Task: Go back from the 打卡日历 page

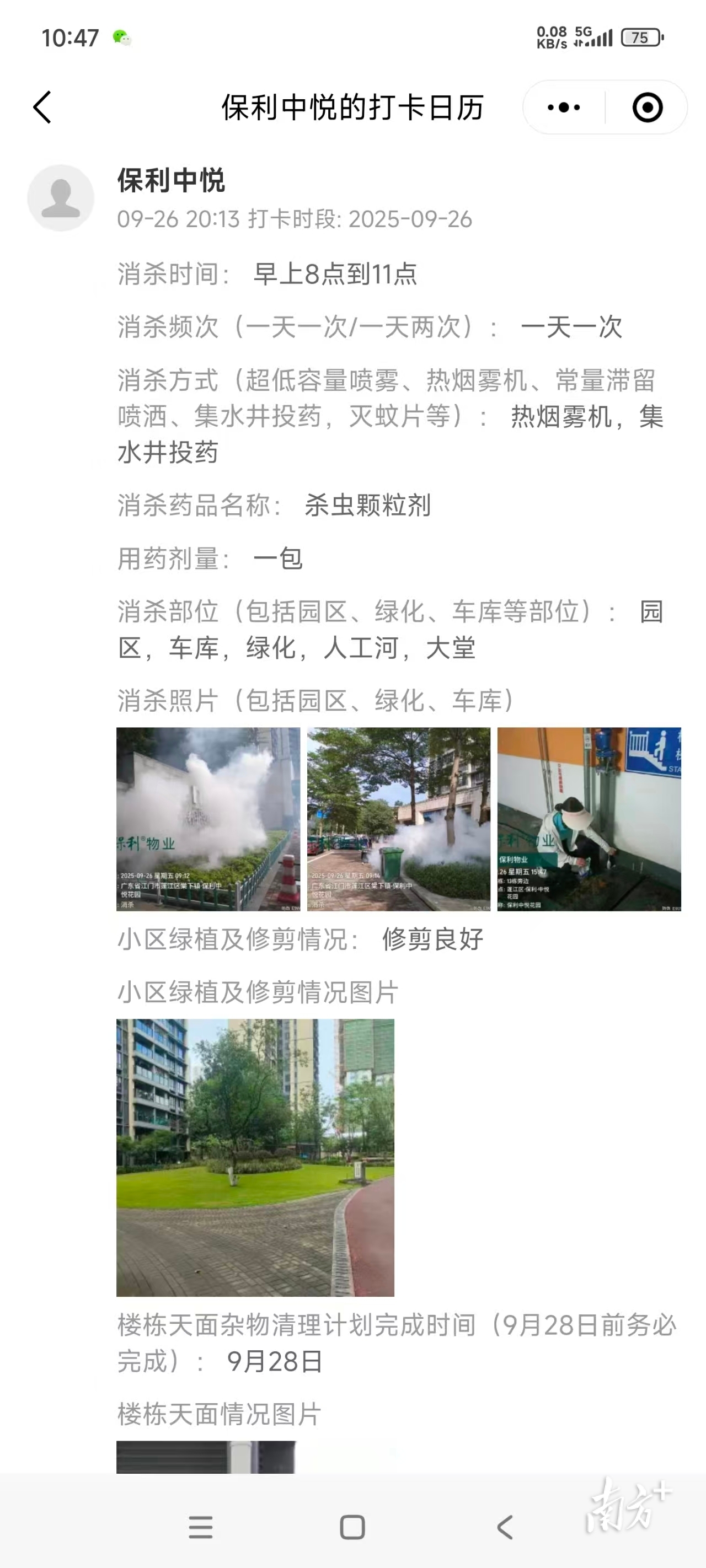Action: point(42,108)
